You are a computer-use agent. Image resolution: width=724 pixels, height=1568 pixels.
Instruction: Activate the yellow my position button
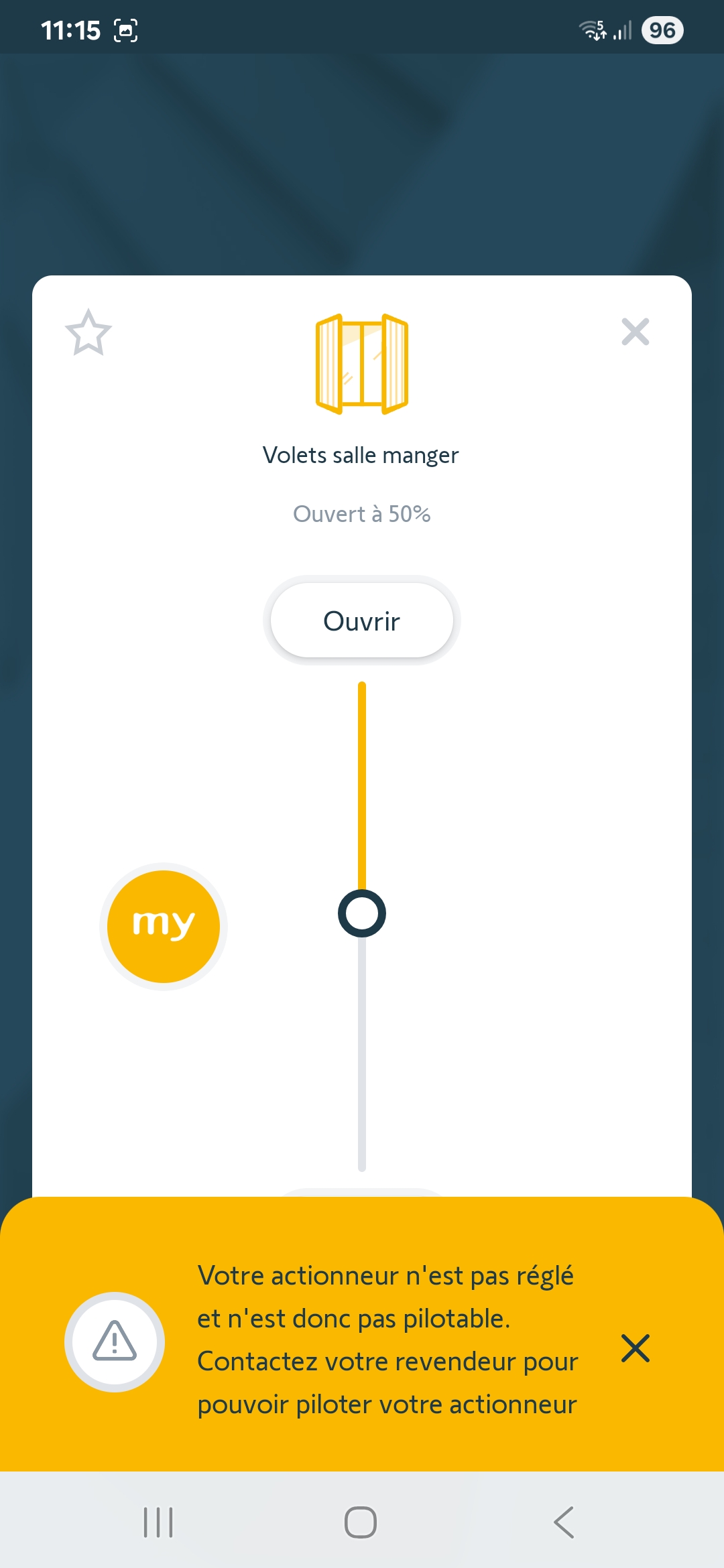click(x=164, y=926)
